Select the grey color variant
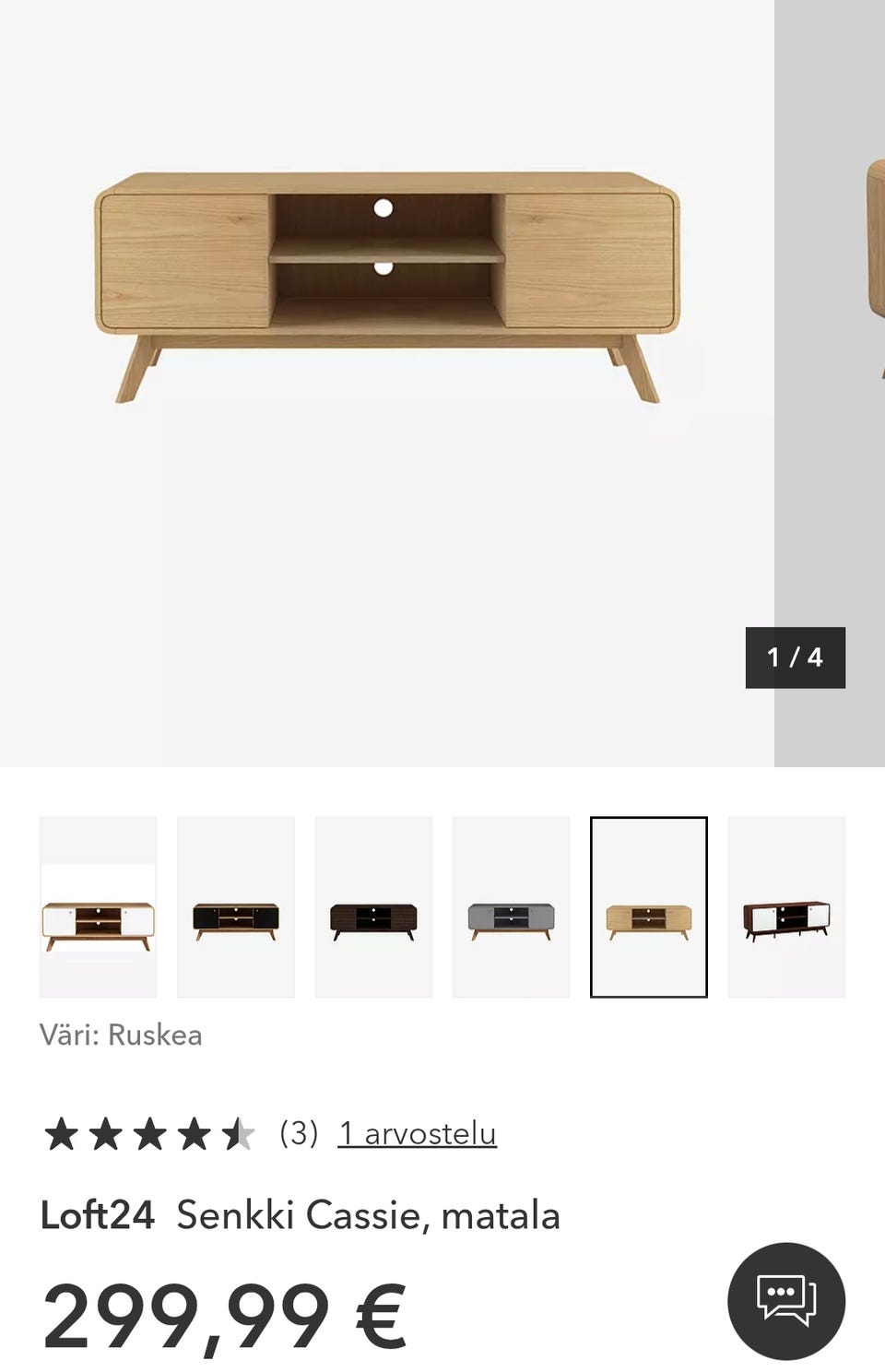 tap(511, 907)
